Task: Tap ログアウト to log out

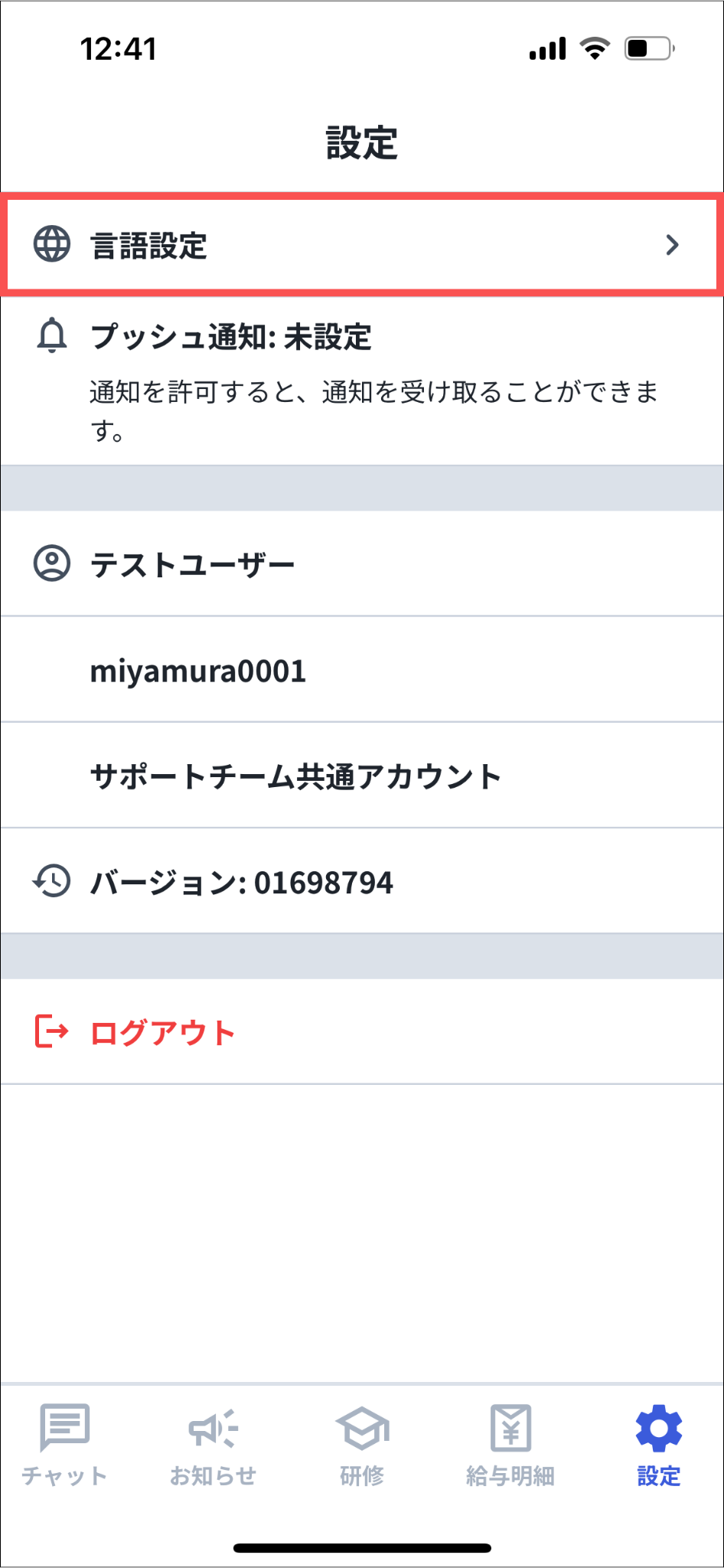Action: tap(362, 1031)
